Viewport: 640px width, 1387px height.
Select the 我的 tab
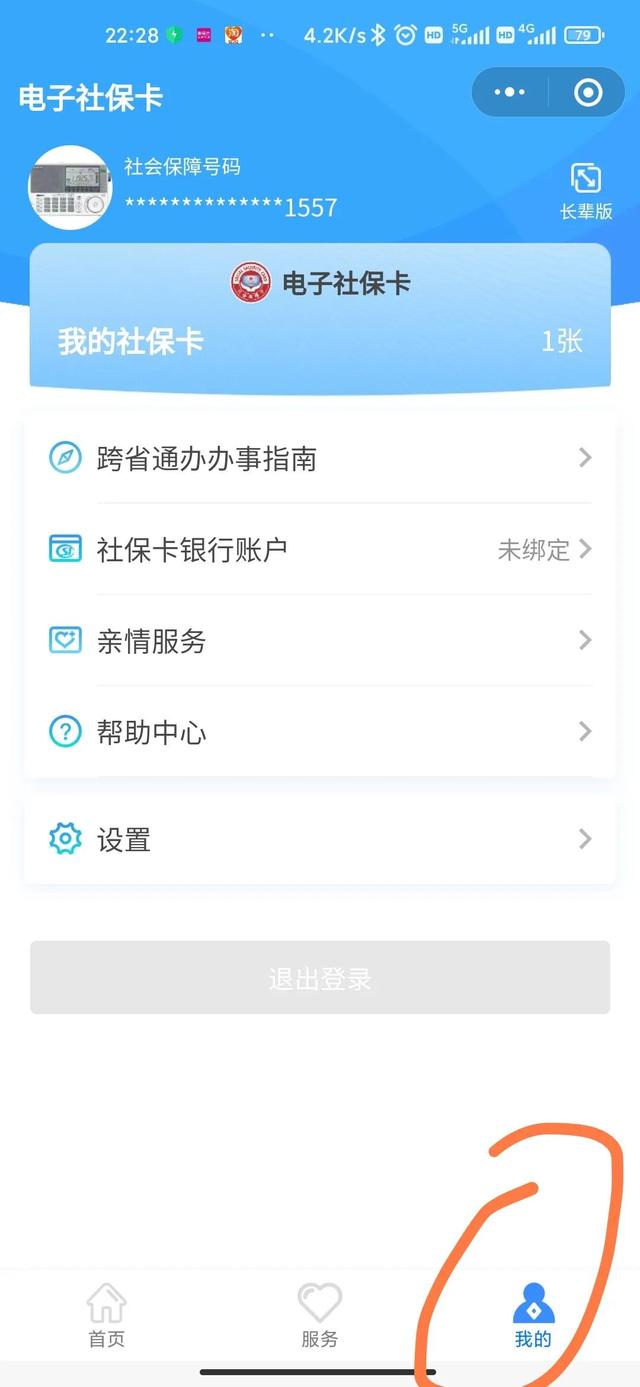(x=533, y=1317)
